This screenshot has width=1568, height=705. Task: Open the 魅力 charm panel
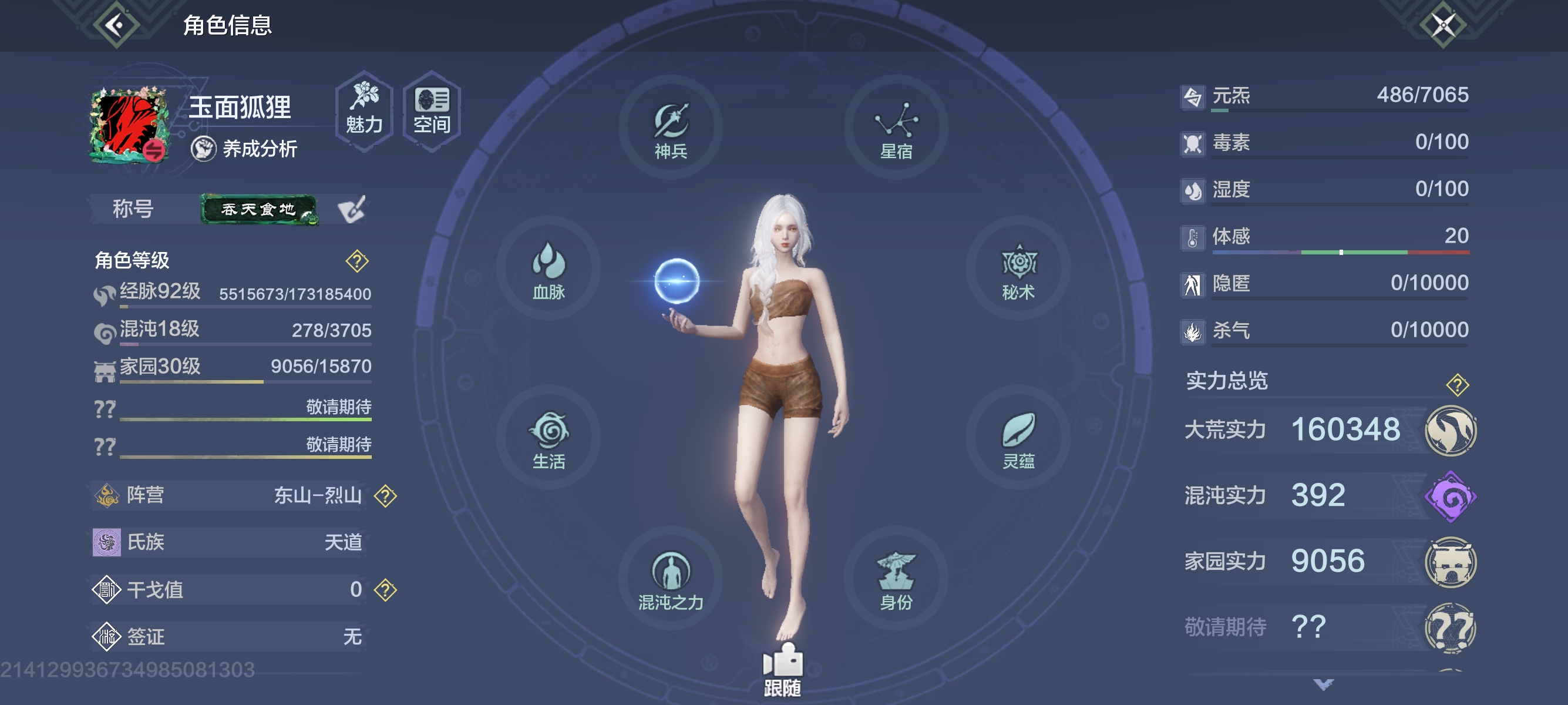coord(364,110)
